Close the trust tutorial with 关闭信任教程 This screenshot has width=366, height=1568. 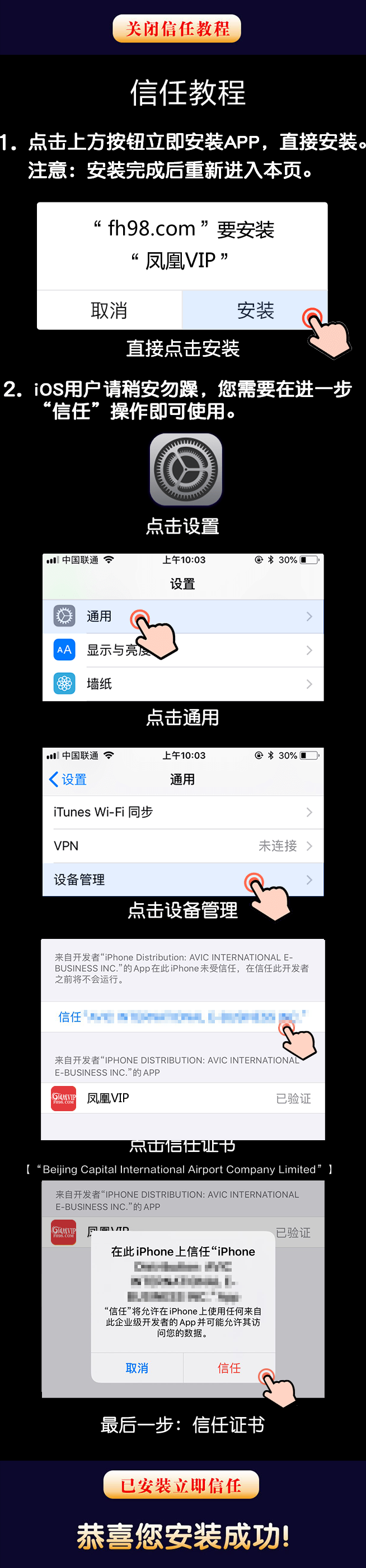(177, 29)
